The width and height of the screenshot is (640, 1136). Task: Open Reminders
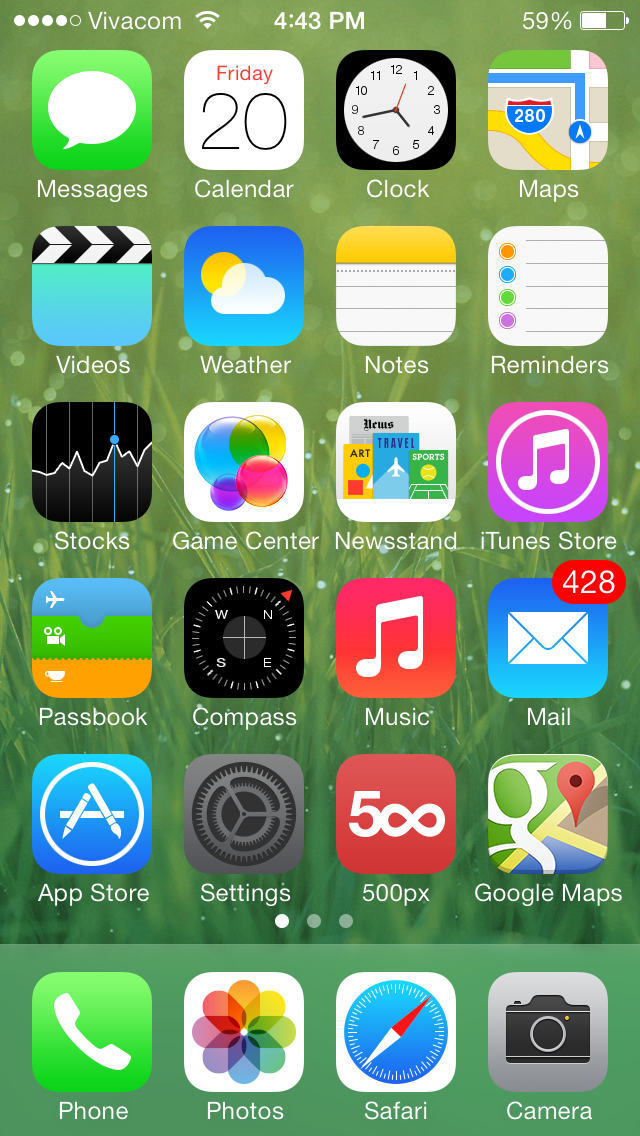pyautogui.click(x=548, y=286)
